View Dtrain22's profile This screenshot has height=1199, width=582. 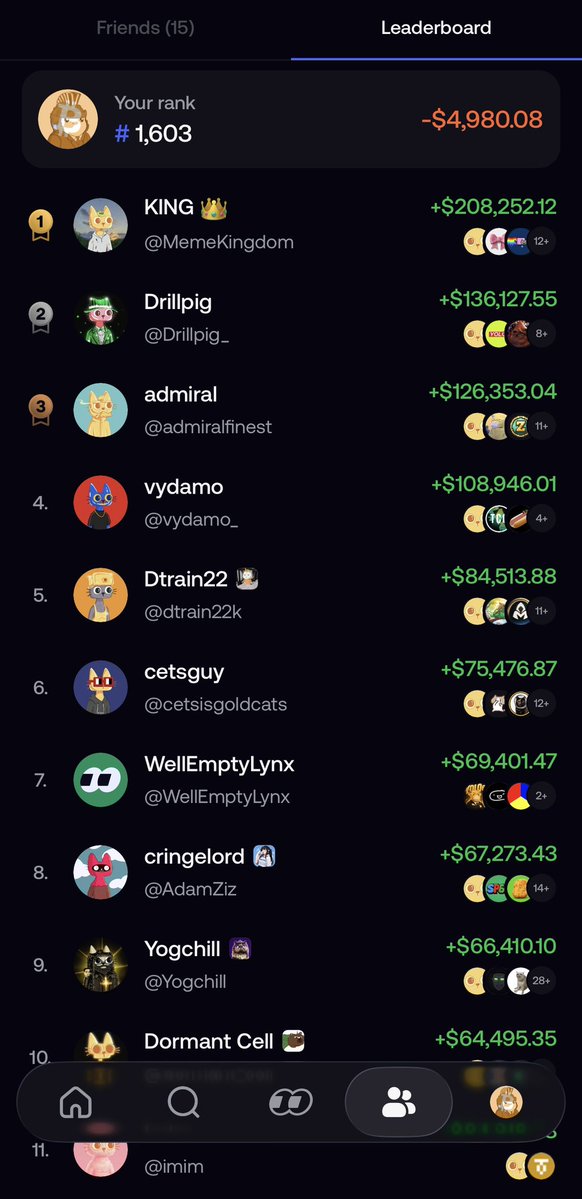click(x=291, y=594)
